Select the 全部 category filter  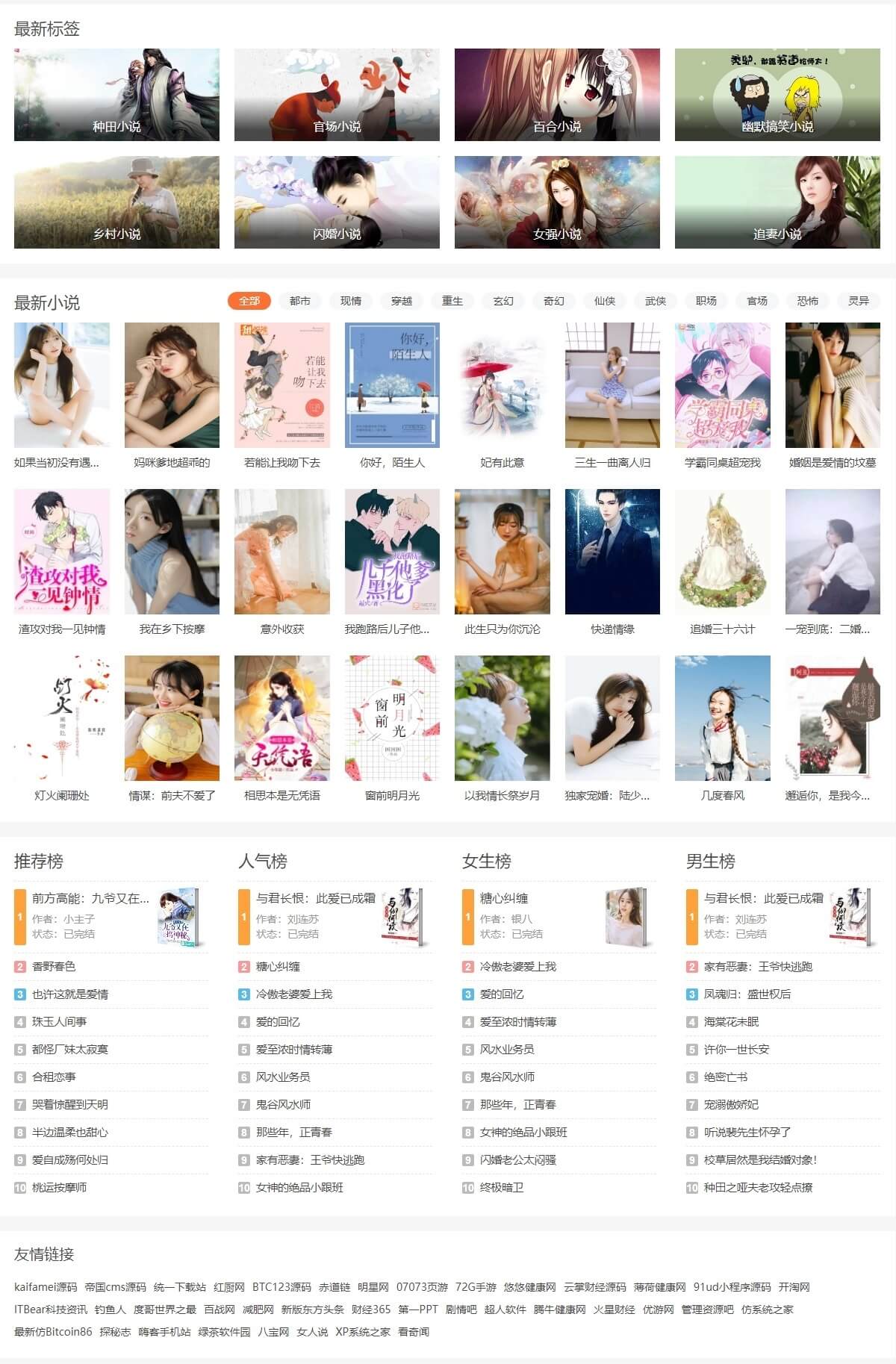tap(248, 301)
